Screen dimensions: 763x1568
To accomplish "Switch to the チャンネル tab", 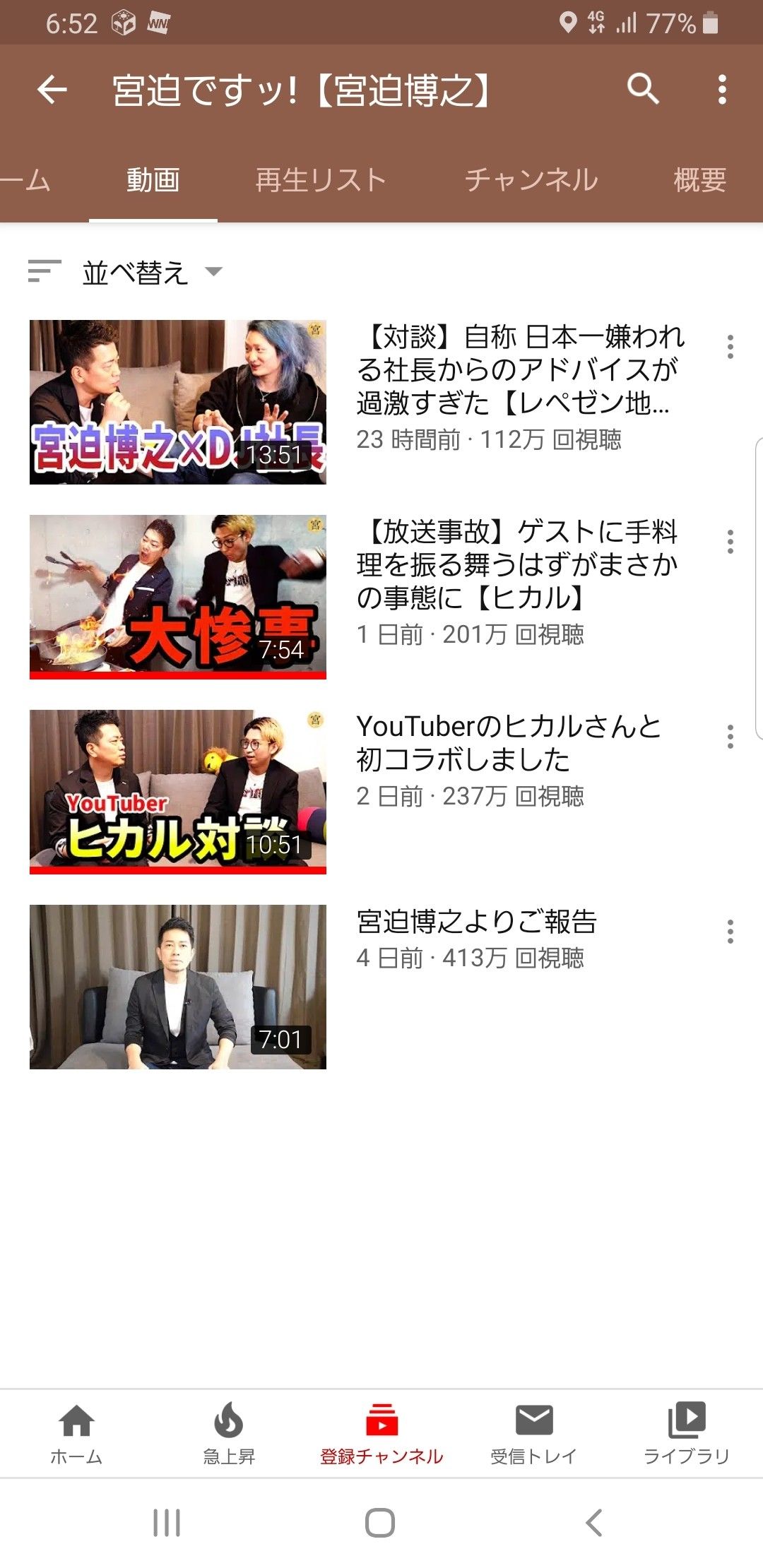I will [x=531, y=180].
